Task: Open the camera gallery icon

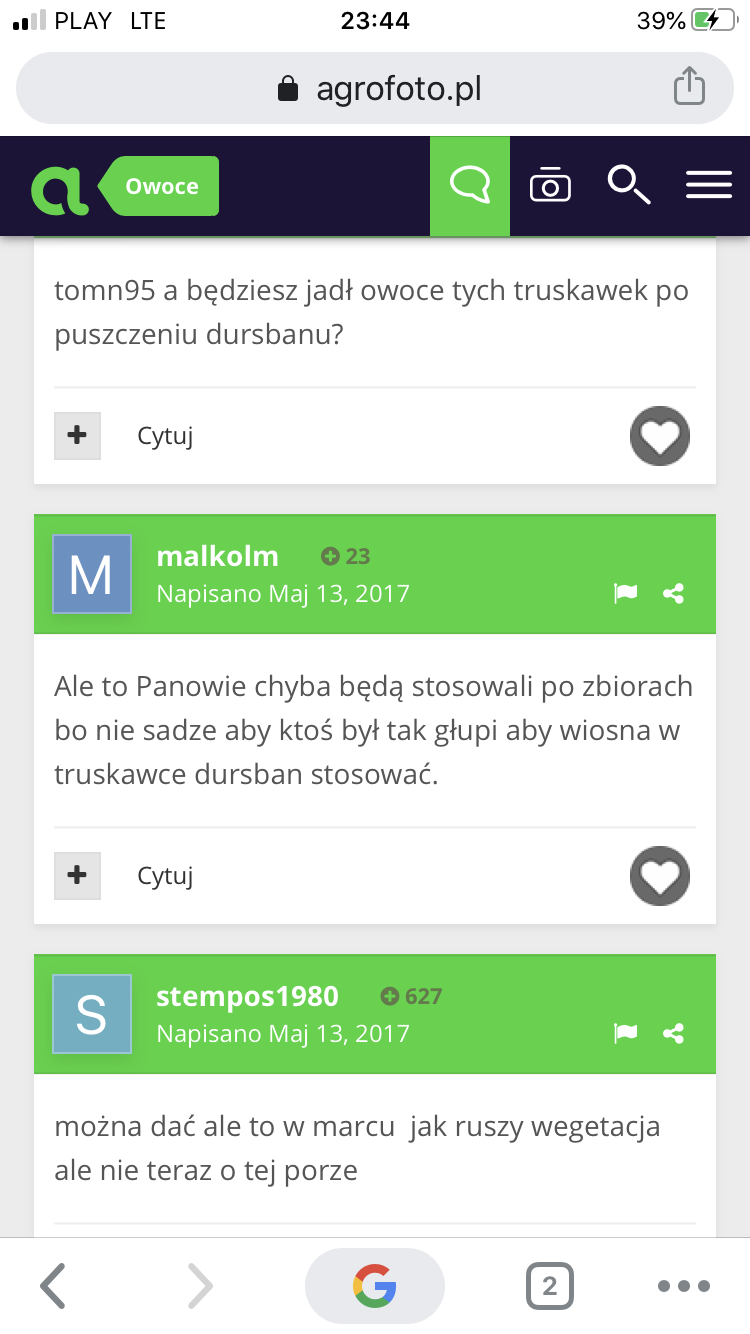Action: 550,186
